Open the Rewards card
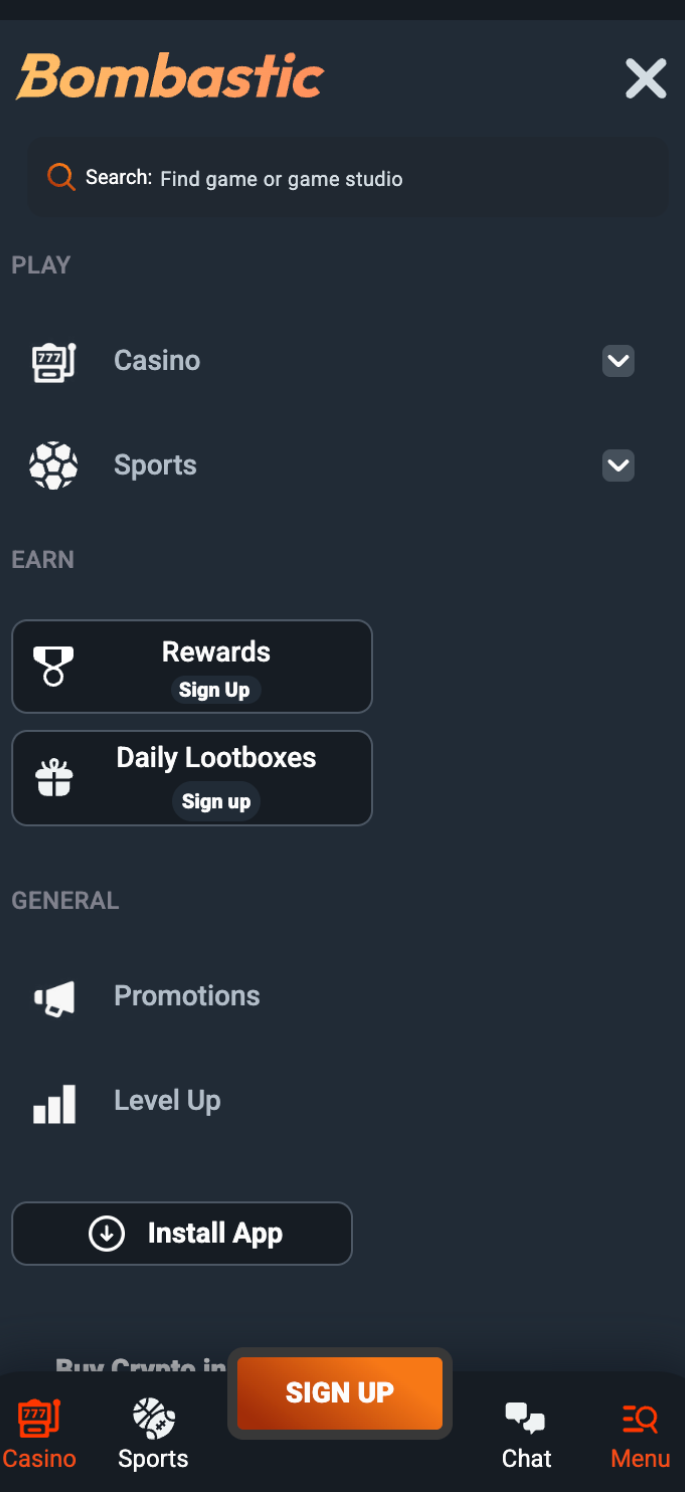The height and width of the screenshot is (1492, 685). (192, 666)
